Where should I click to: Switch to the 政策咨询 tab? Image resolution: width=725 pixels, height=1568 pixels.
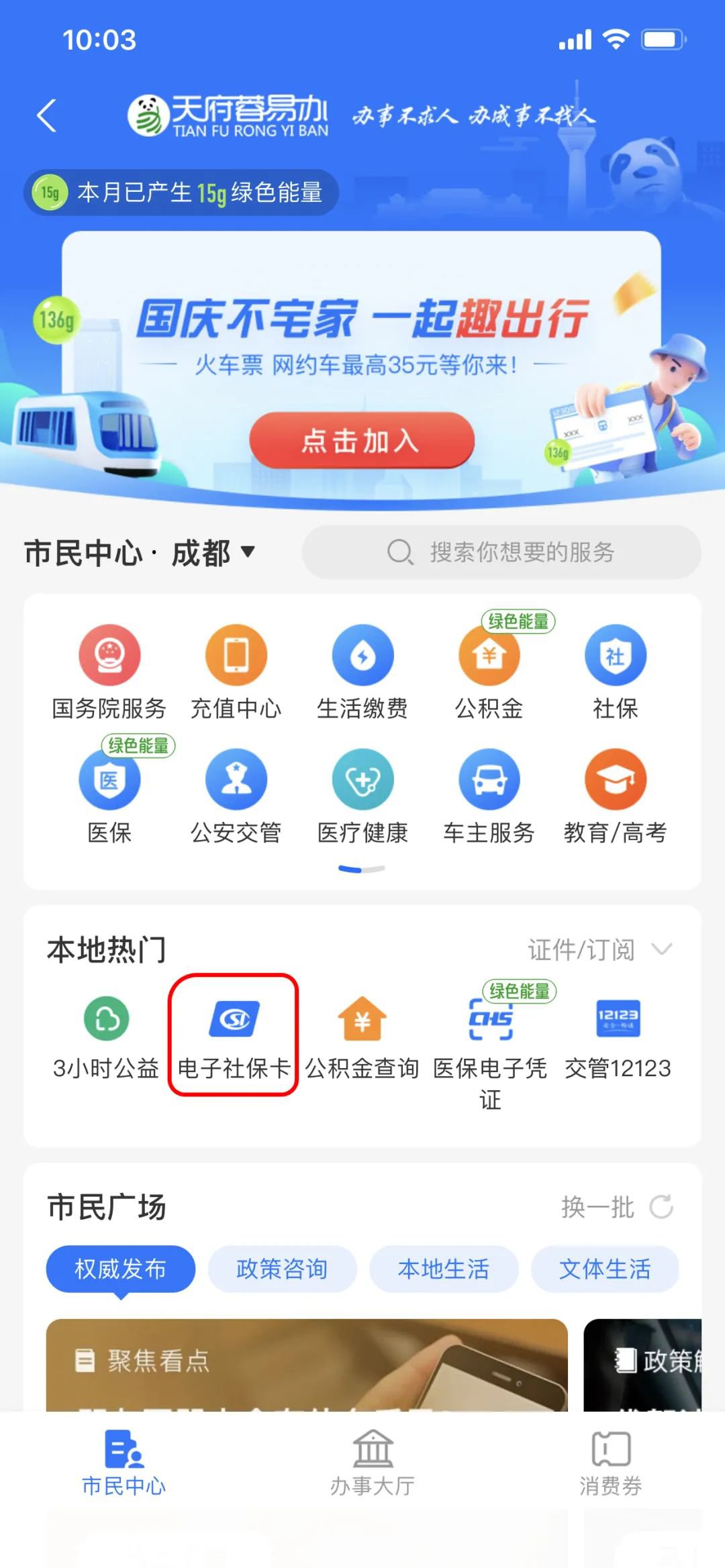pos(282,1269)
